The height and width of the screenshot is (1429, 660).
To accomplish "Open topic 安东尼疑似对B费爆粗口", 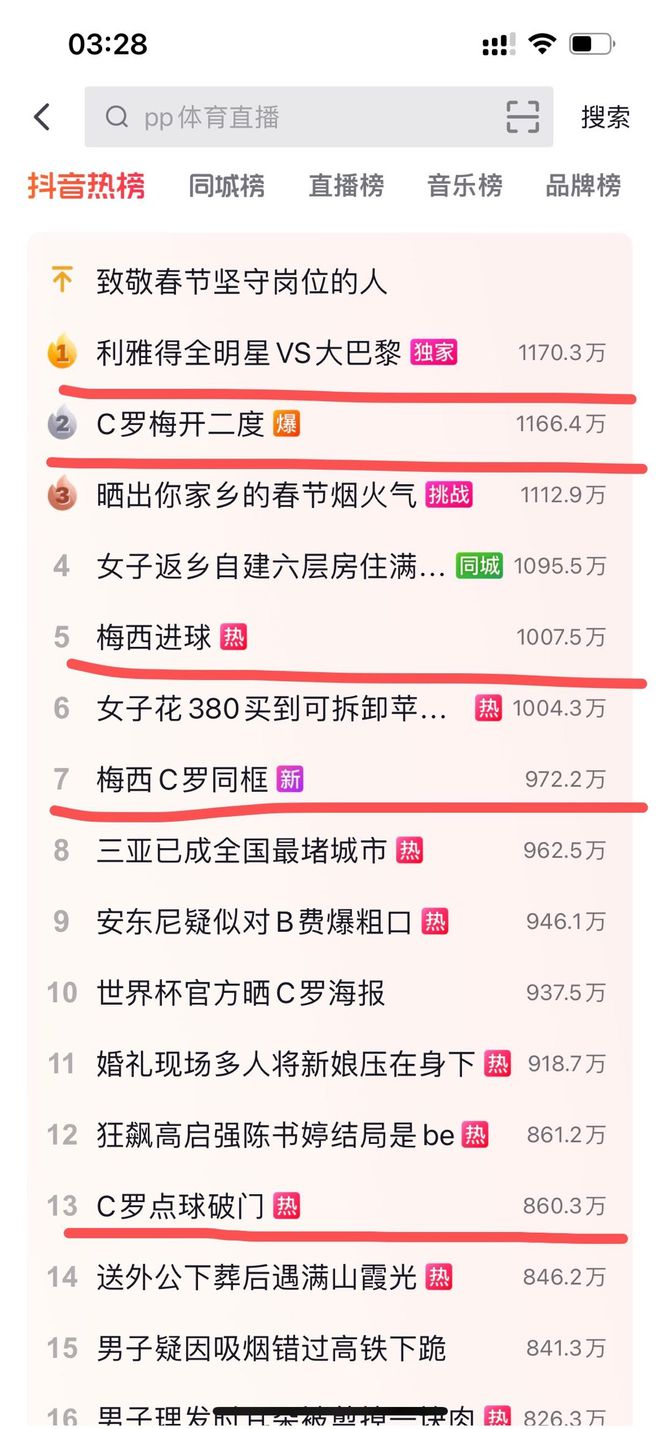I will coord(254,921).
